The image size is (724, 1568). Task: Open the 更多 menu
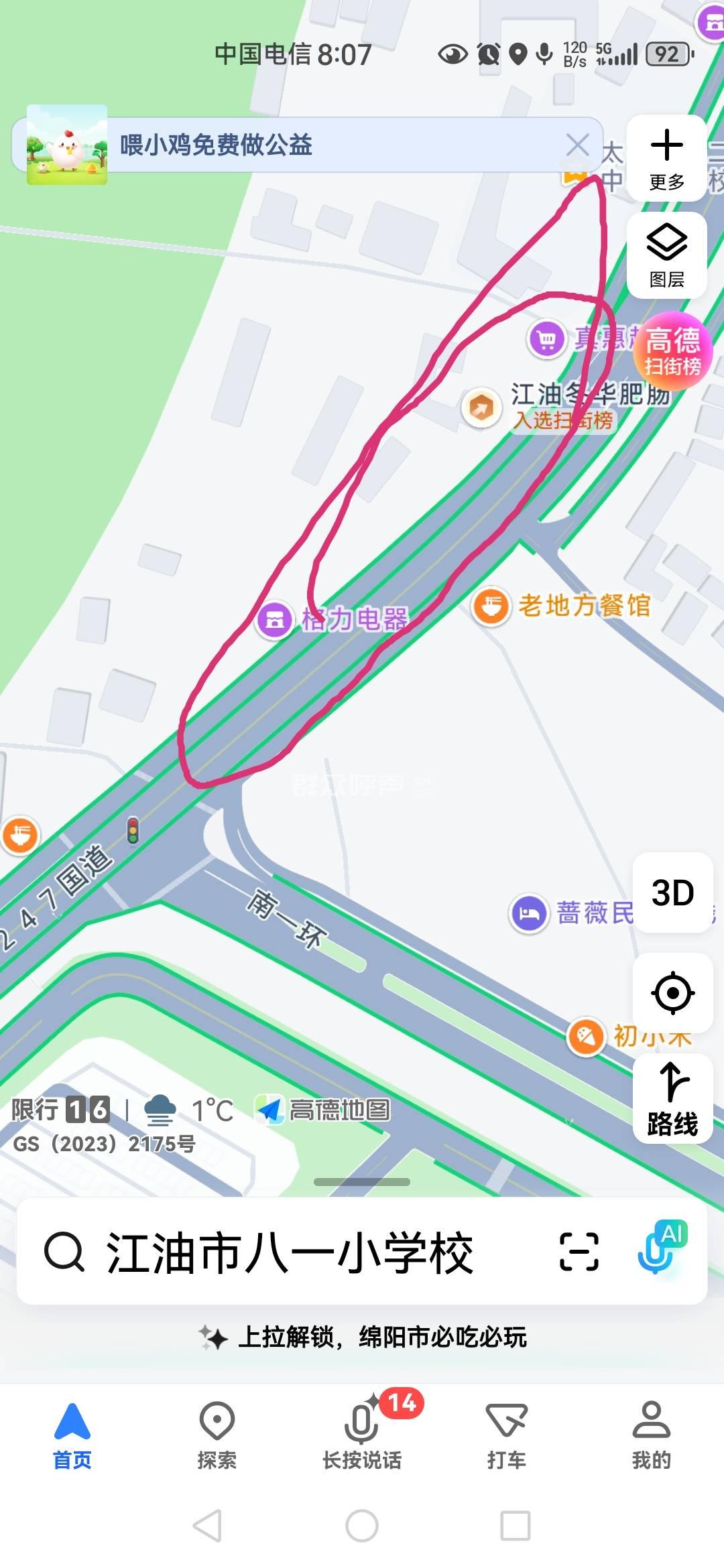(666, 158)
